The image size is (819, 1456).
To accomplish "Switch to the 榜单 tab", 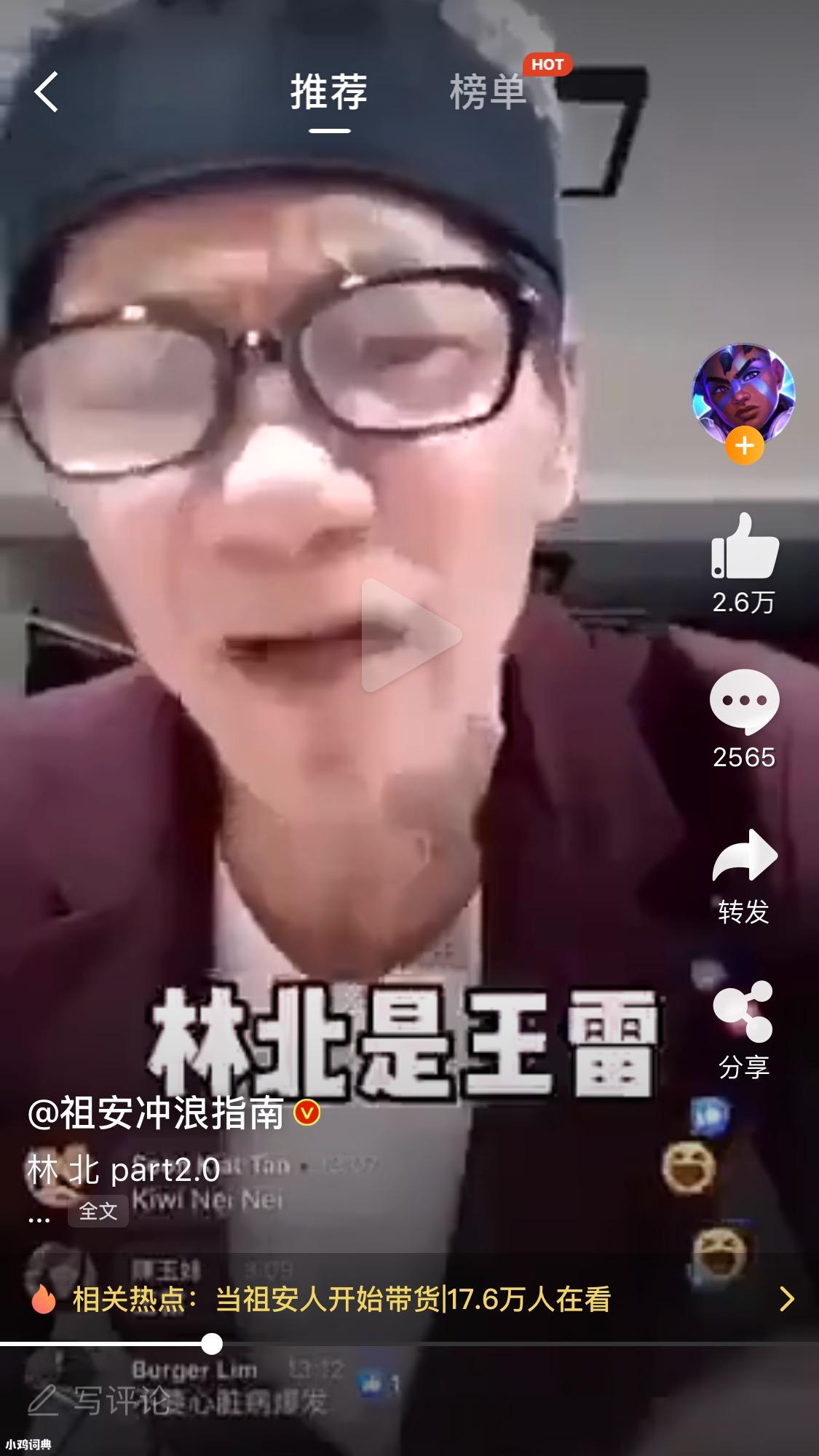I will coord(487,92).
